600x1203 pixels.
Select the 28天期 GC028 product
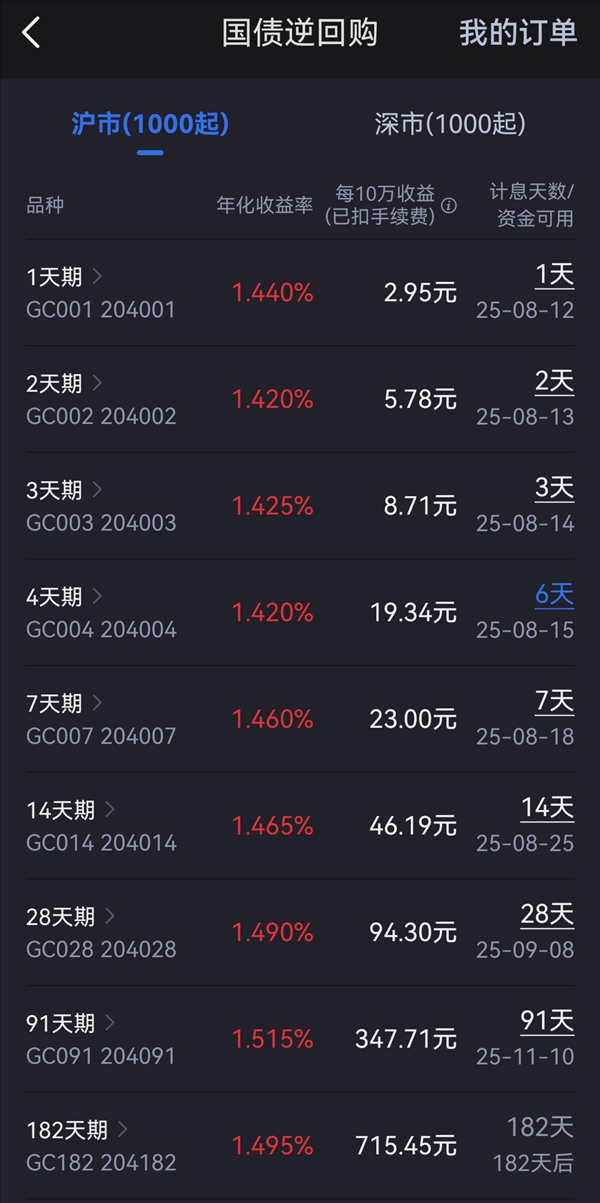pyautogui.click(x=300, y=932)
